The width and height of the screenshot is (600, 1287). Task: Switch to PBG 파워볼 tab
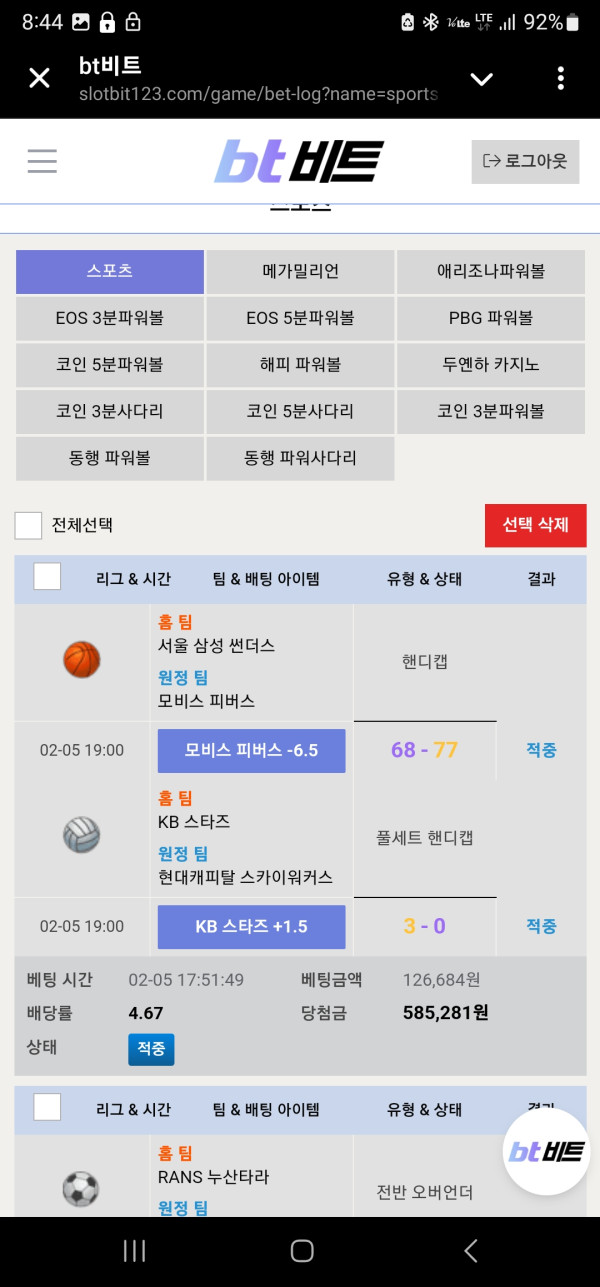491,318
